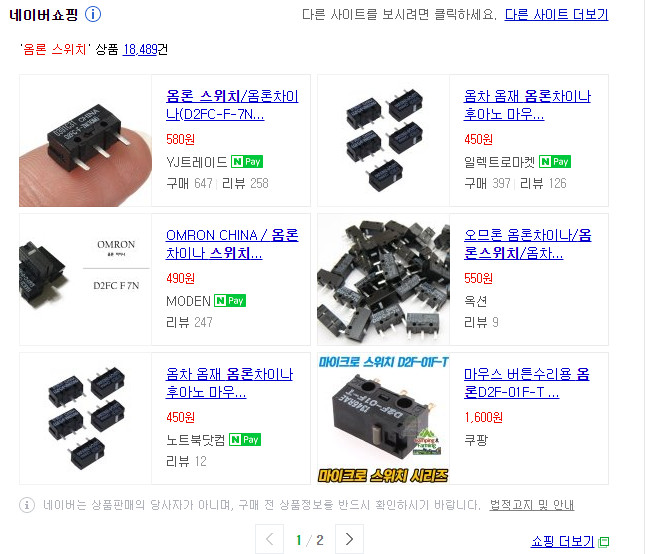Open 쿠팡 D2F-01F-T product link
The height and width of the screenshot is (554, 651).
point(527,383)
